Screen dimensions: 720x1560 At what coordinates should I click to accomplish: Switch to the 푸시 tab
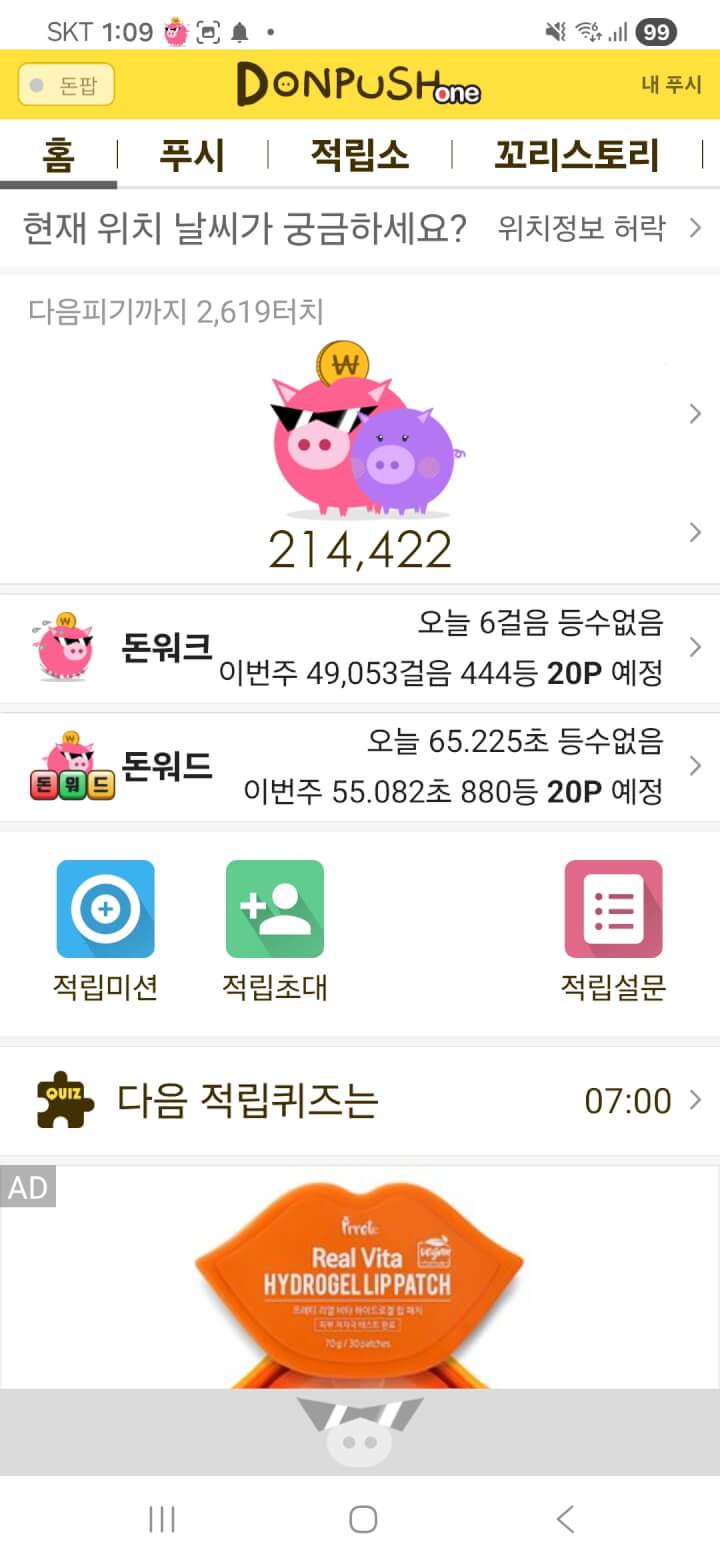[192, 156]
